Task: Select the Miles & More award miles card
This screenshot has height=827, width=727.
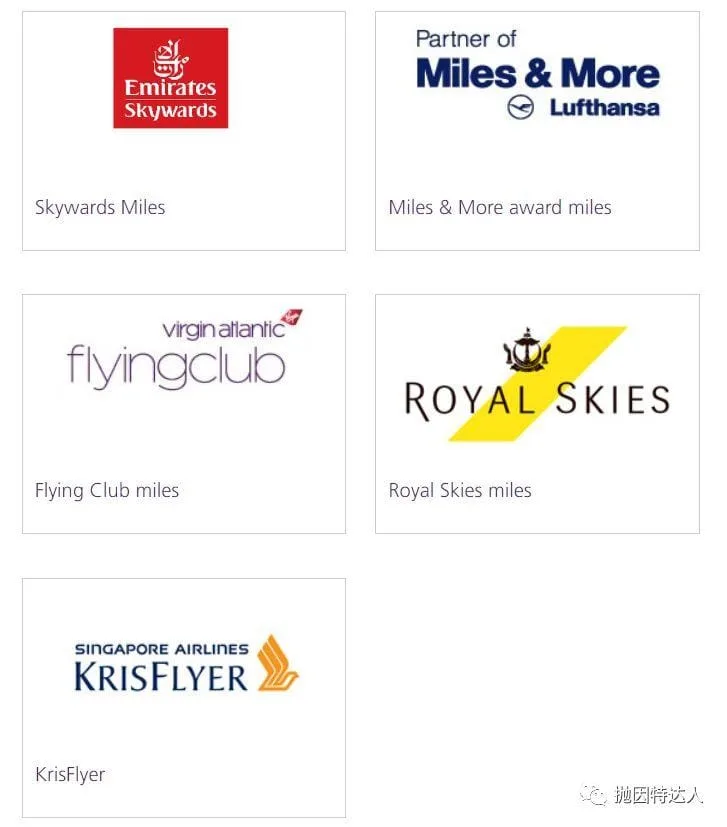Action: coord(537,130)
